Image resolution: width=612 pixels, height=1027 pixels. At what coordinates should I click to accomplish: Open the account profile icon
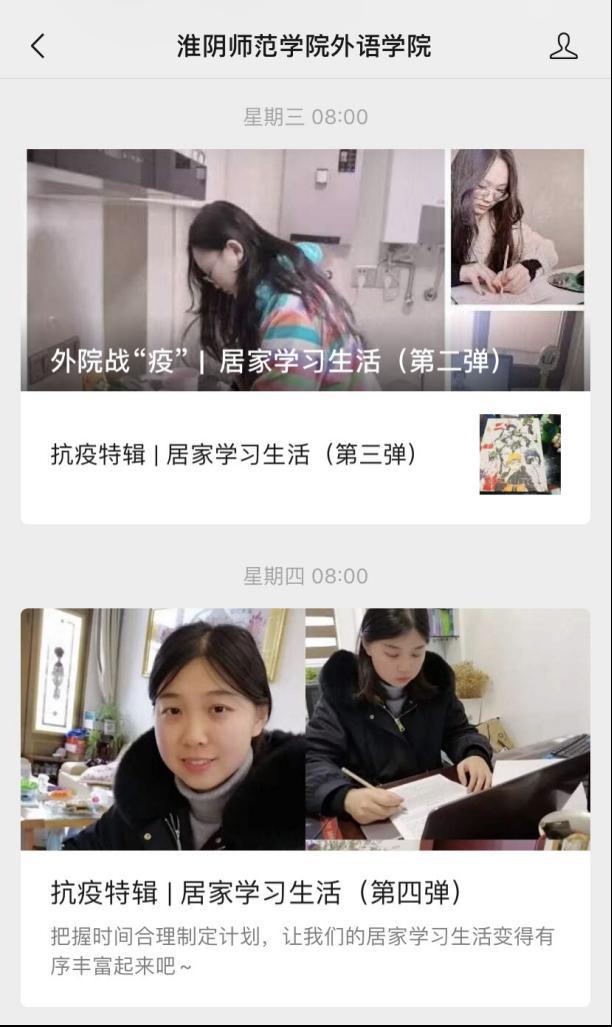pos(563,46)
